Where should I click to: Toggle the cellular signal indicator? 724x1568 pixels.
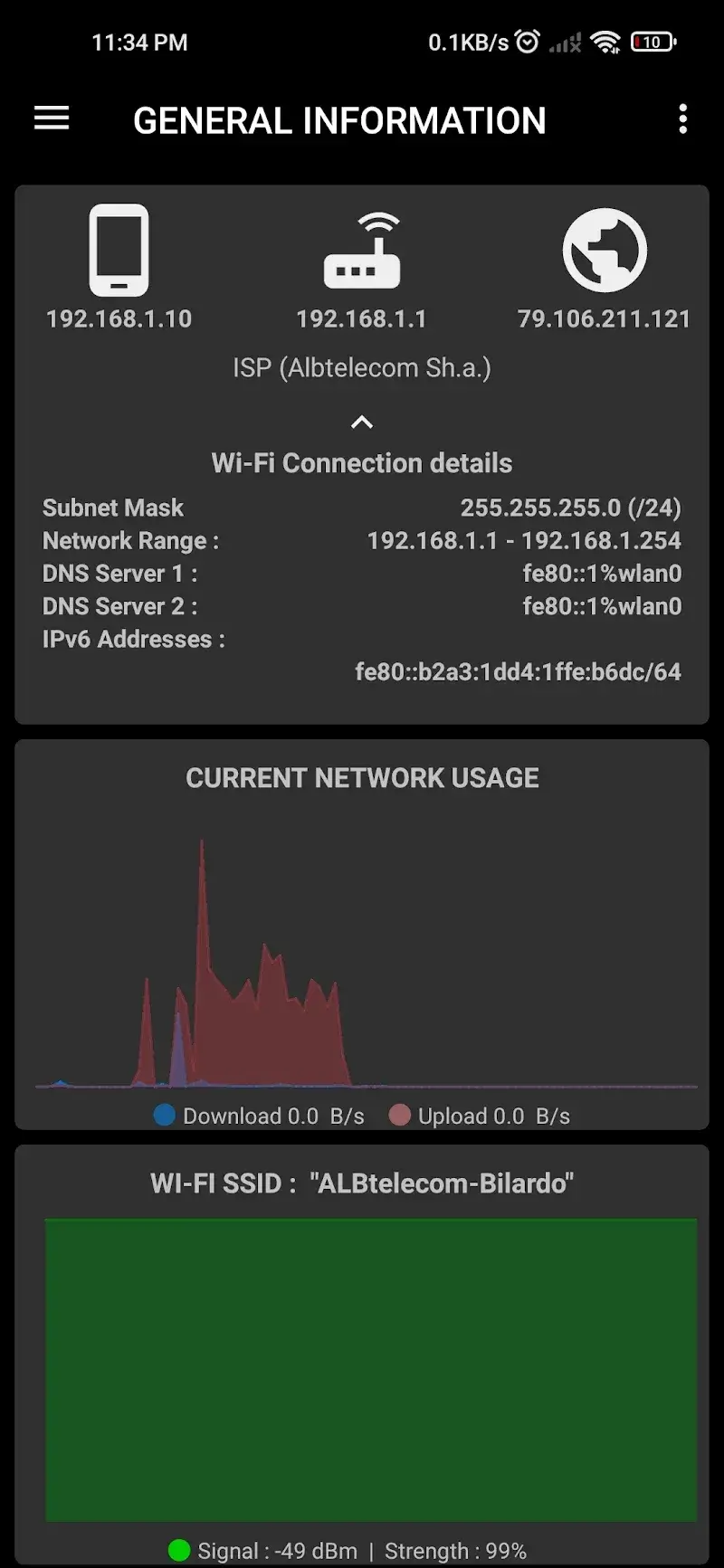pos(567,41)
